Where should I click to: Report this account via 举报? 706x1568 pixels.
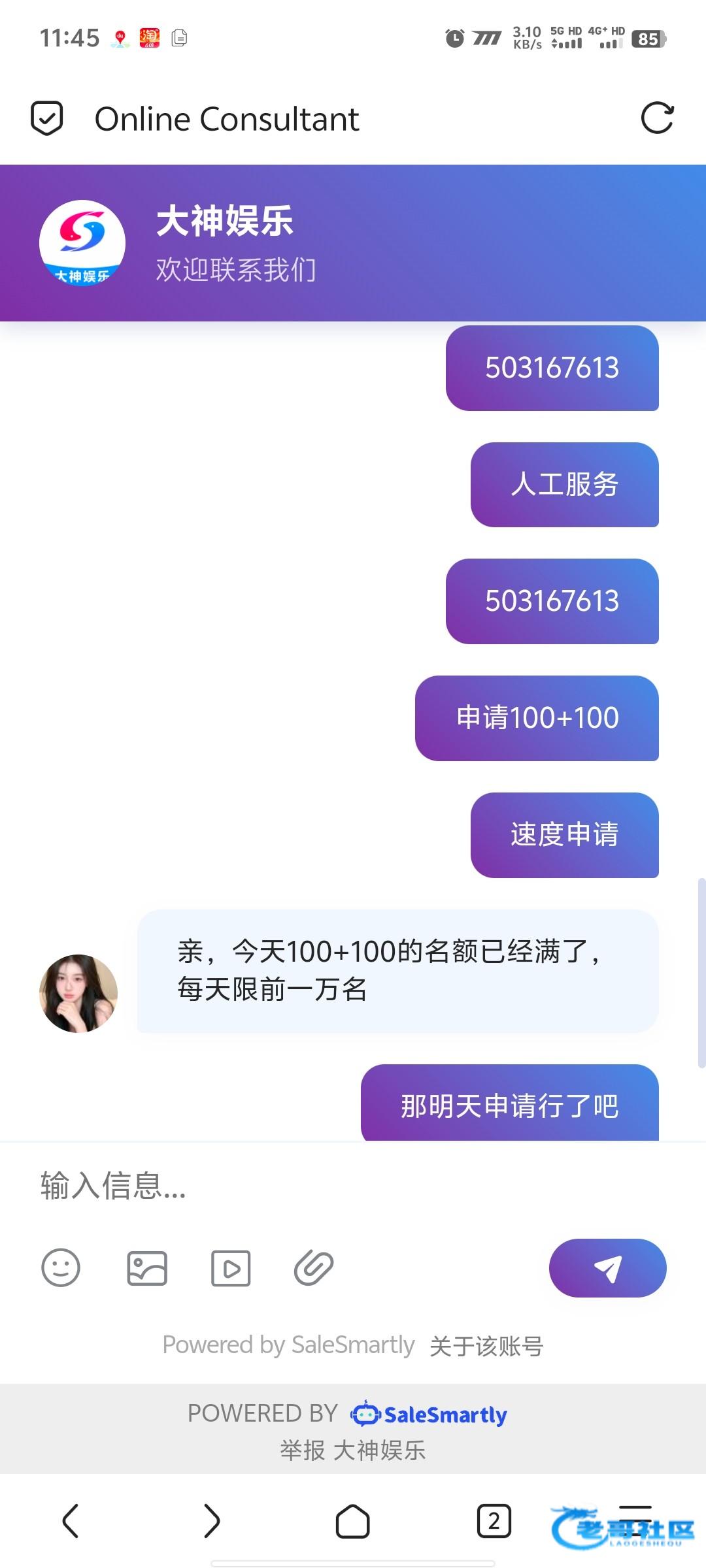tap(303, 1450)
